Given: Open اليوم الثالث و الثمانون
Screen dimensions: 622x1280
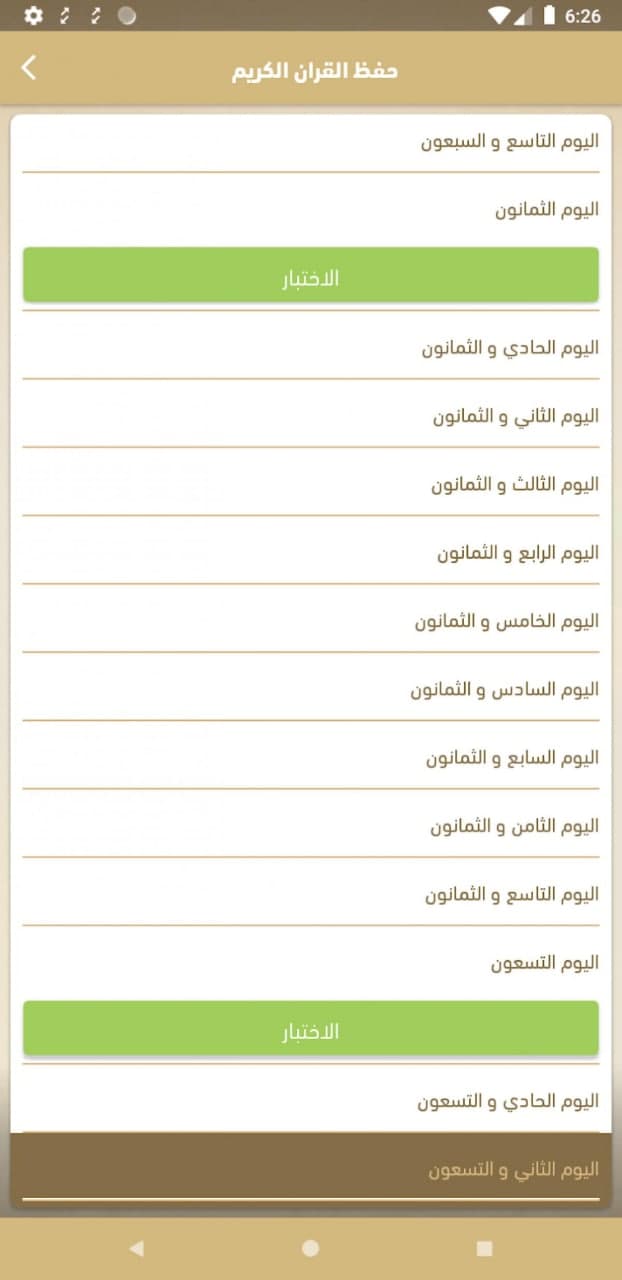Looking at the screenshot, I should click(x=311, y=484).
